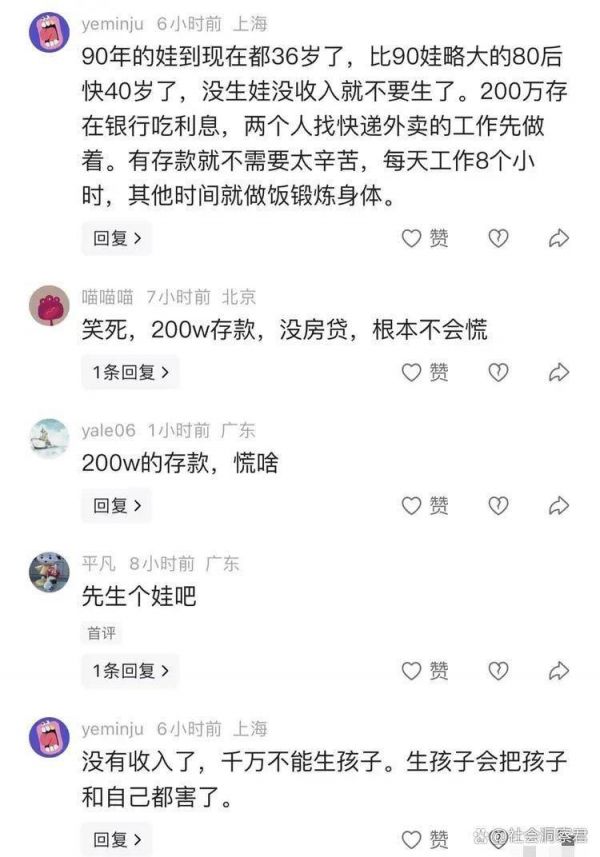Dislike 平凡's comment 先生个娃吧
This screenshot has width=600, height=857.
click(x=497, y=670)
